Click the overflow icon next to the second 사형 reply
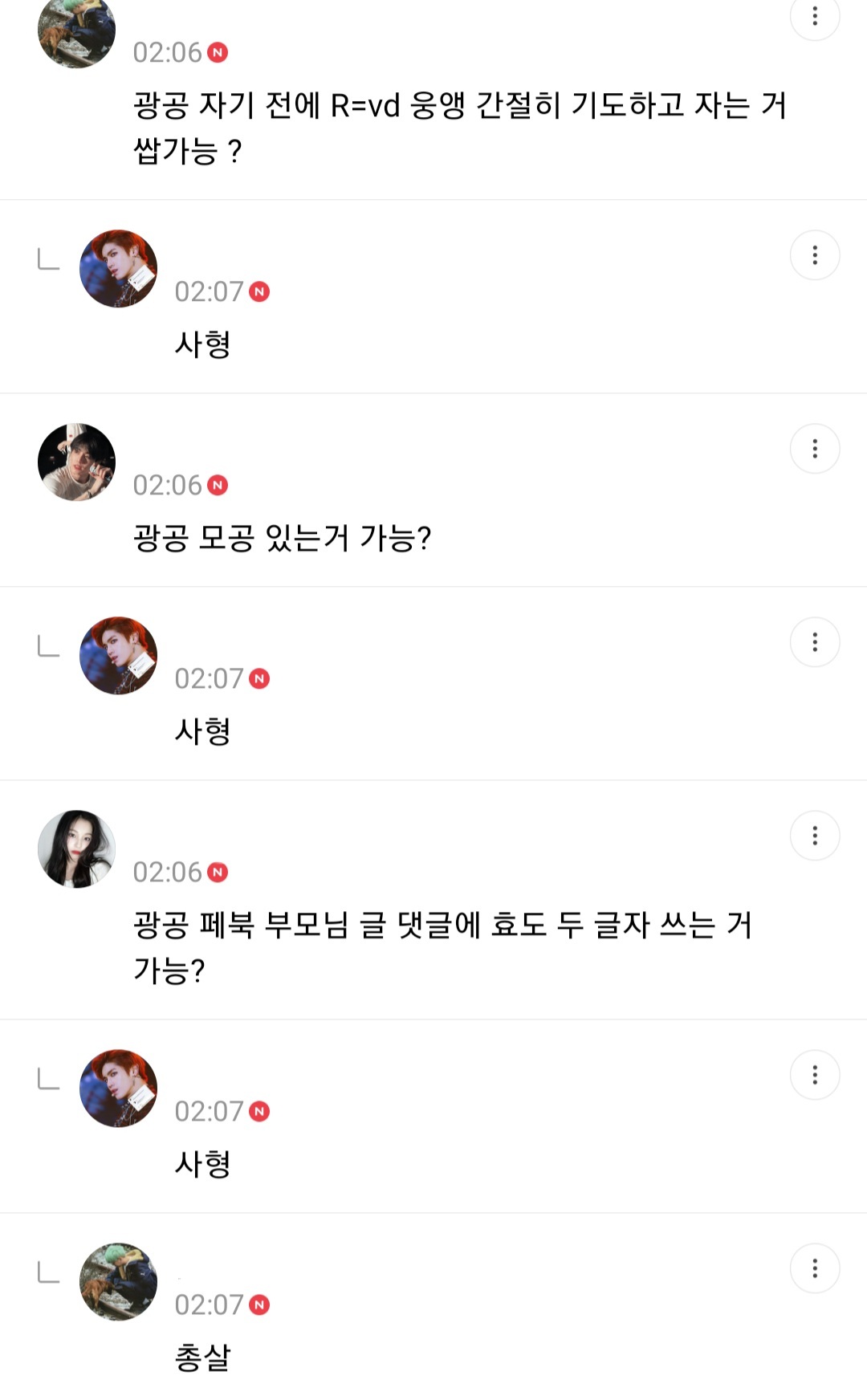 click(x=816, y=642)
